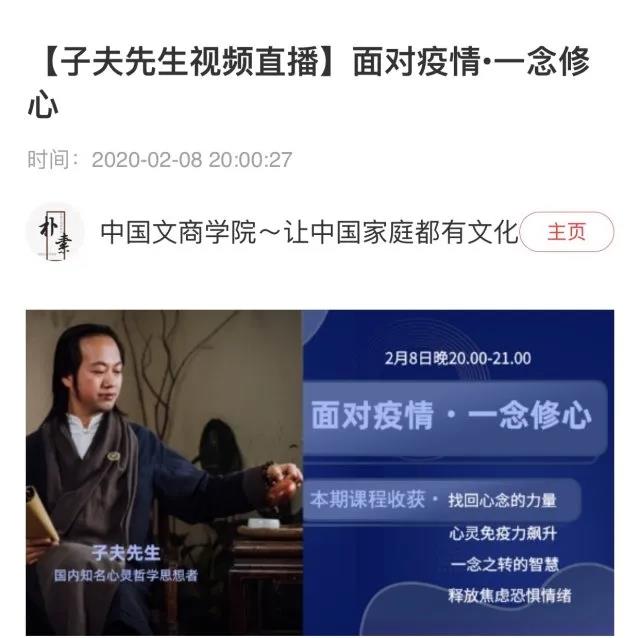
Task: Open the 面对疫情·一念修心 livestream poster
Action: click(320, 470)
